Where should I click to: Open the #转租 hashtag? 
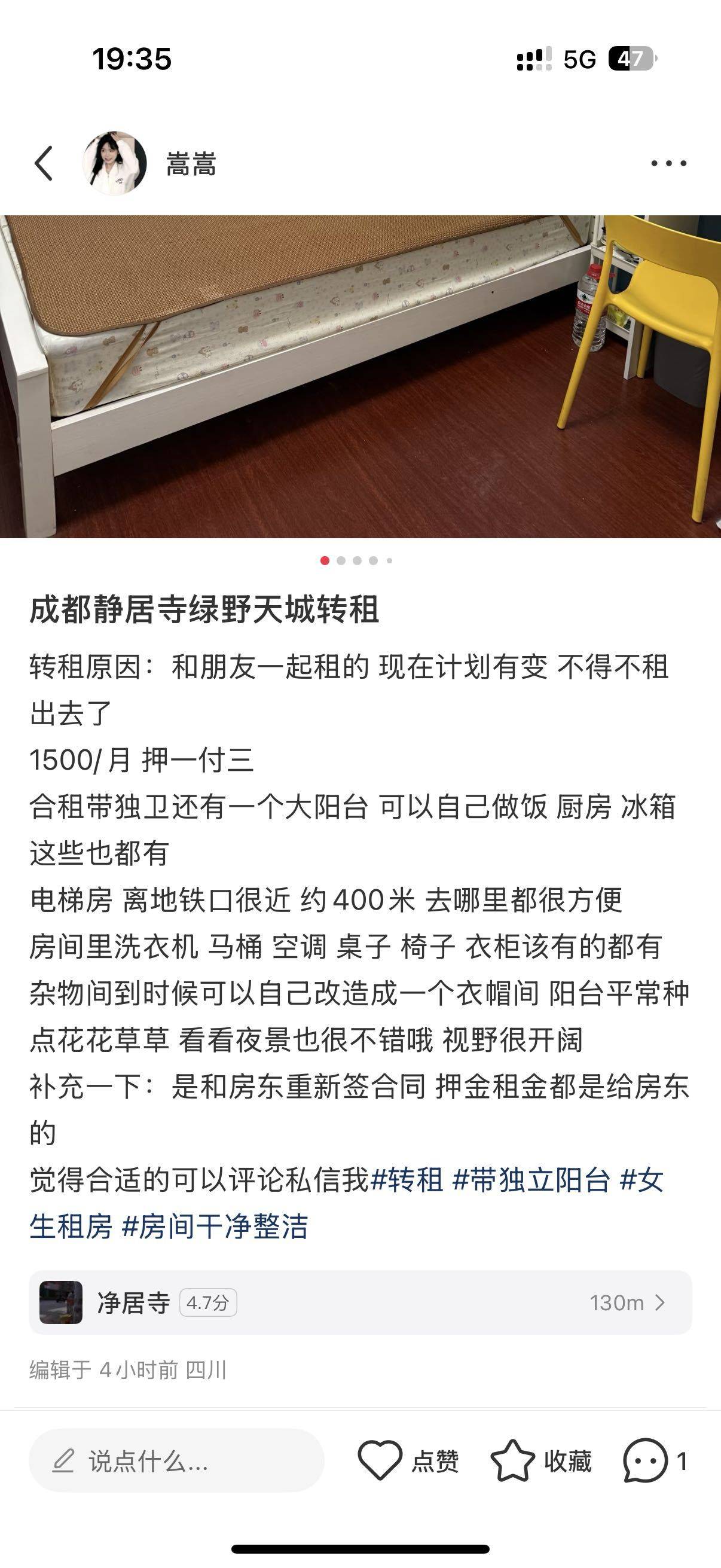pos(406,1180)
